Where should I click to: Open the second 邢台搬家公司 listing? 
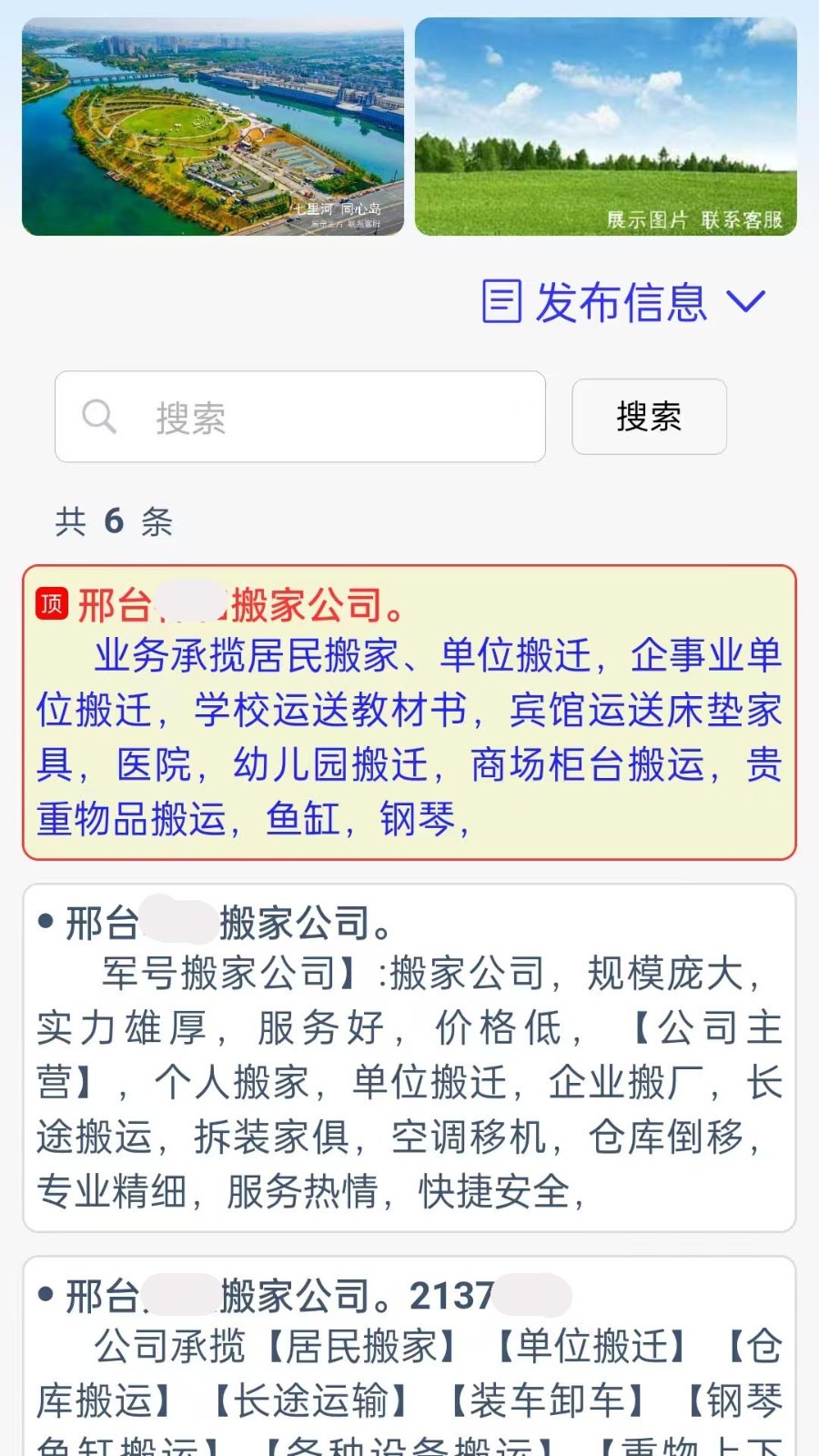point(227,922)
